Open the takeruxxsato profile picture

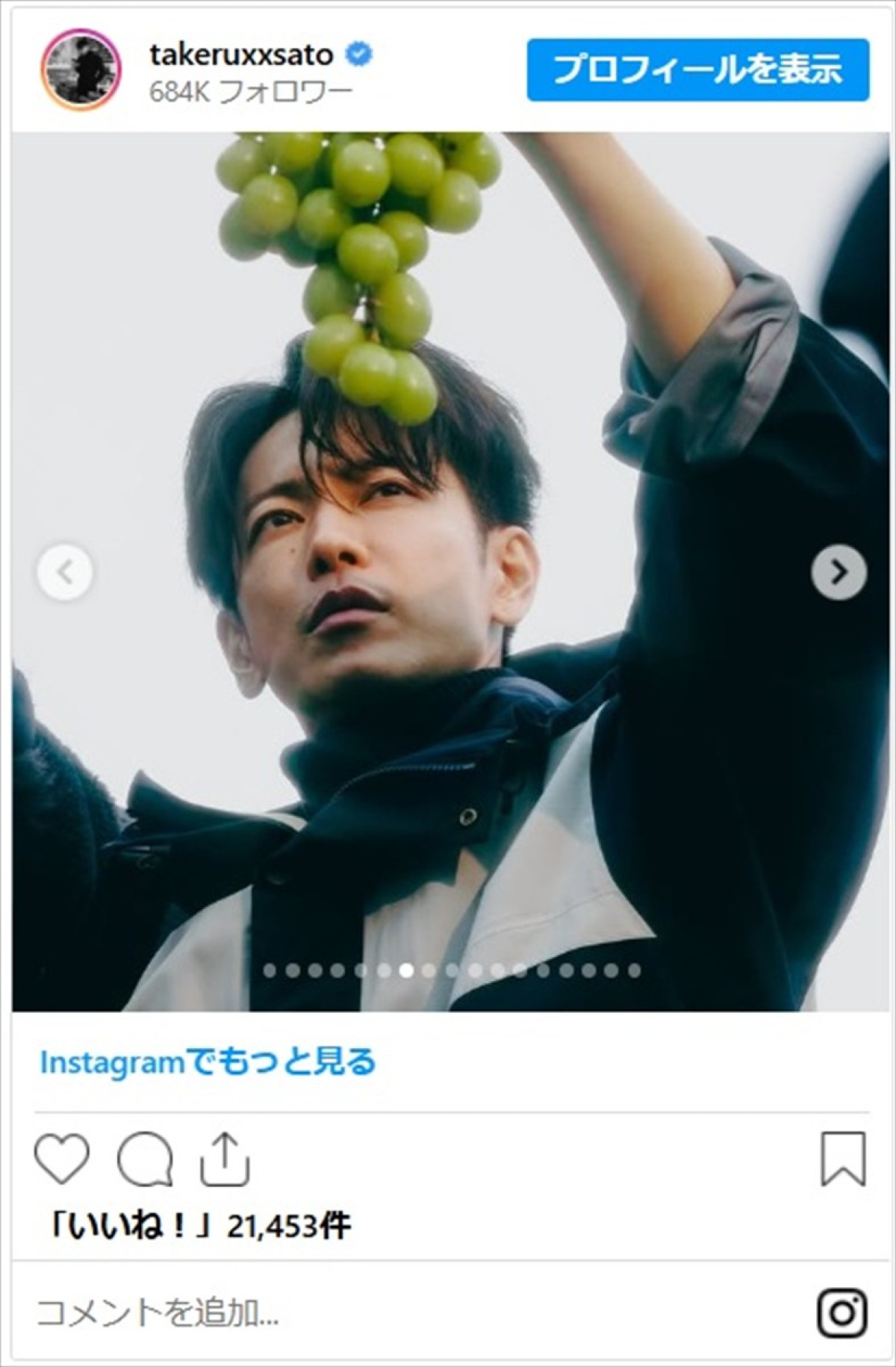(x=81, y=70)
